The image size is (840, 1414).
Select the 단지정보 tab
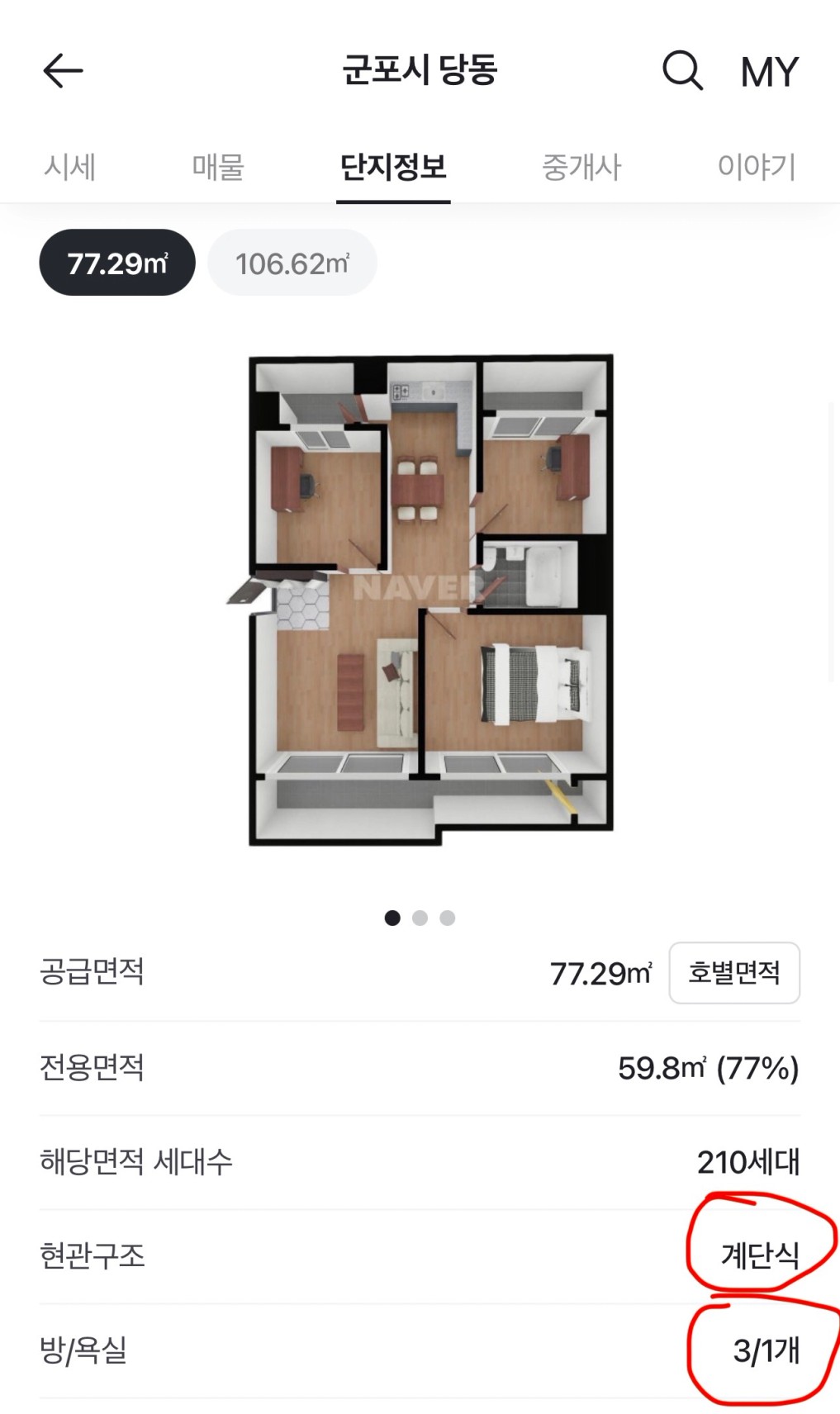[x=393, y=168]
